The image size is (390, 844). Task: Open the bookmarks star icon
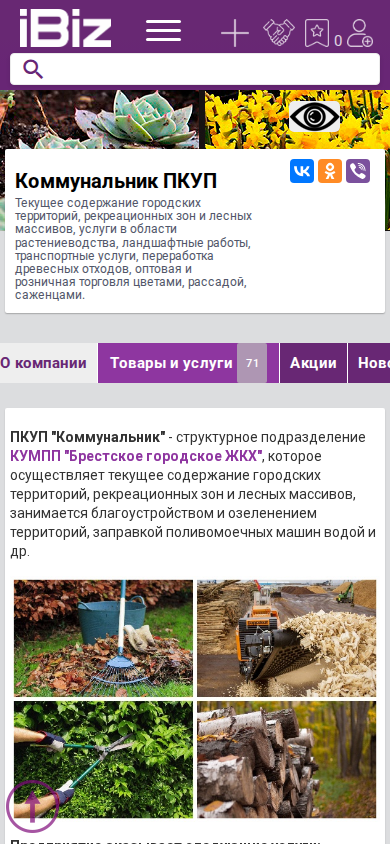point(317,33)
